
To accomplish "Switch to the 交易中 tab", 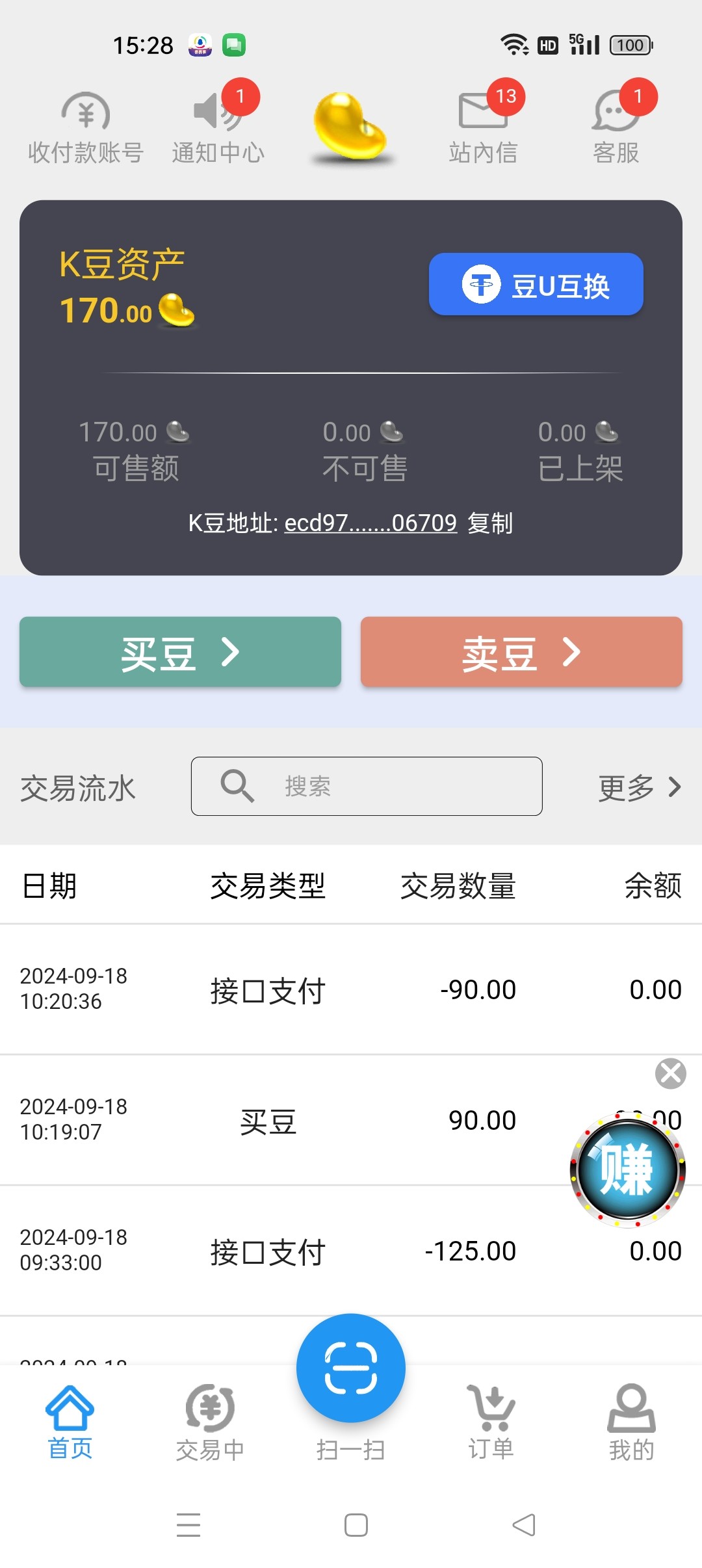I will (210, 1422).
